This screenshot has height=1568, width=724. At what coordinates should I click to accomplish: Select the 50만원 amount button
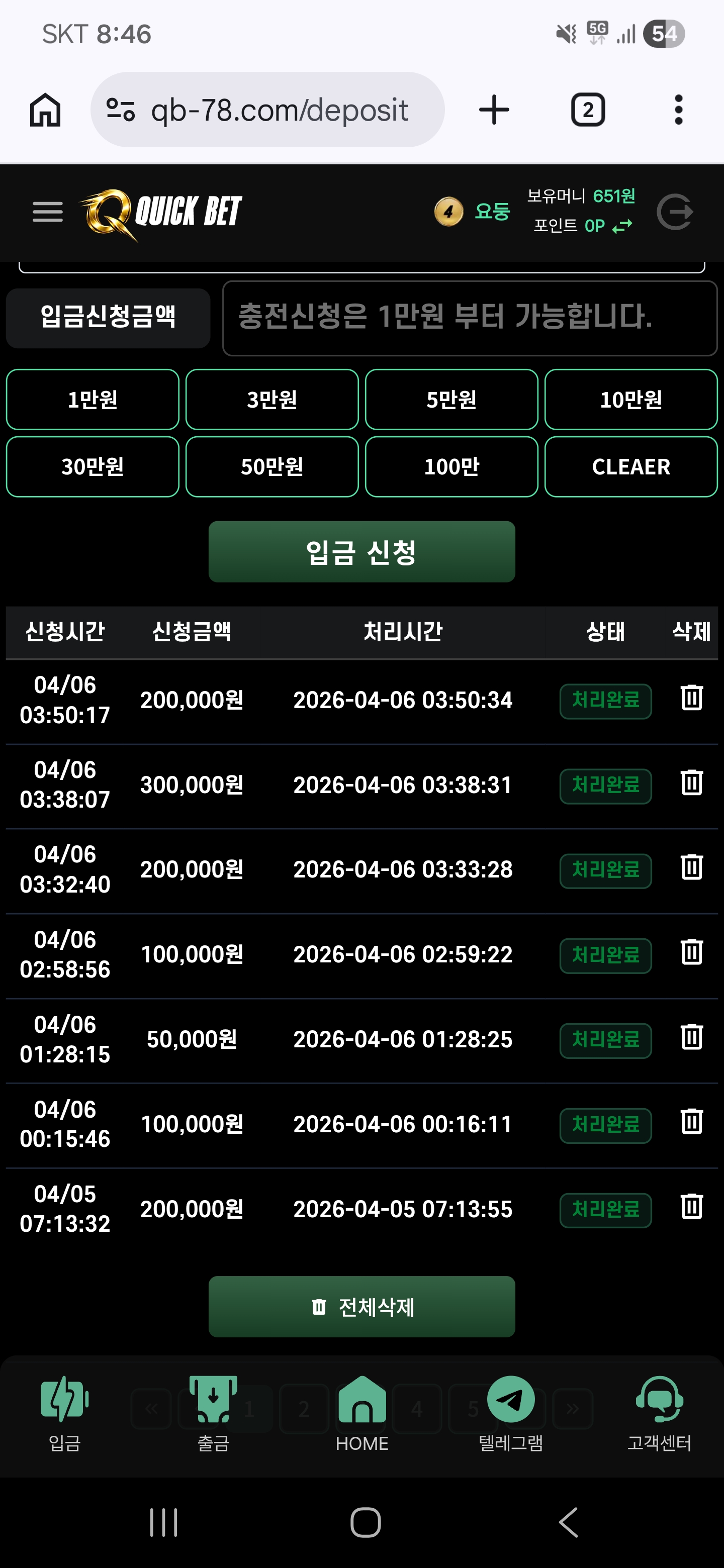[271, 467]
